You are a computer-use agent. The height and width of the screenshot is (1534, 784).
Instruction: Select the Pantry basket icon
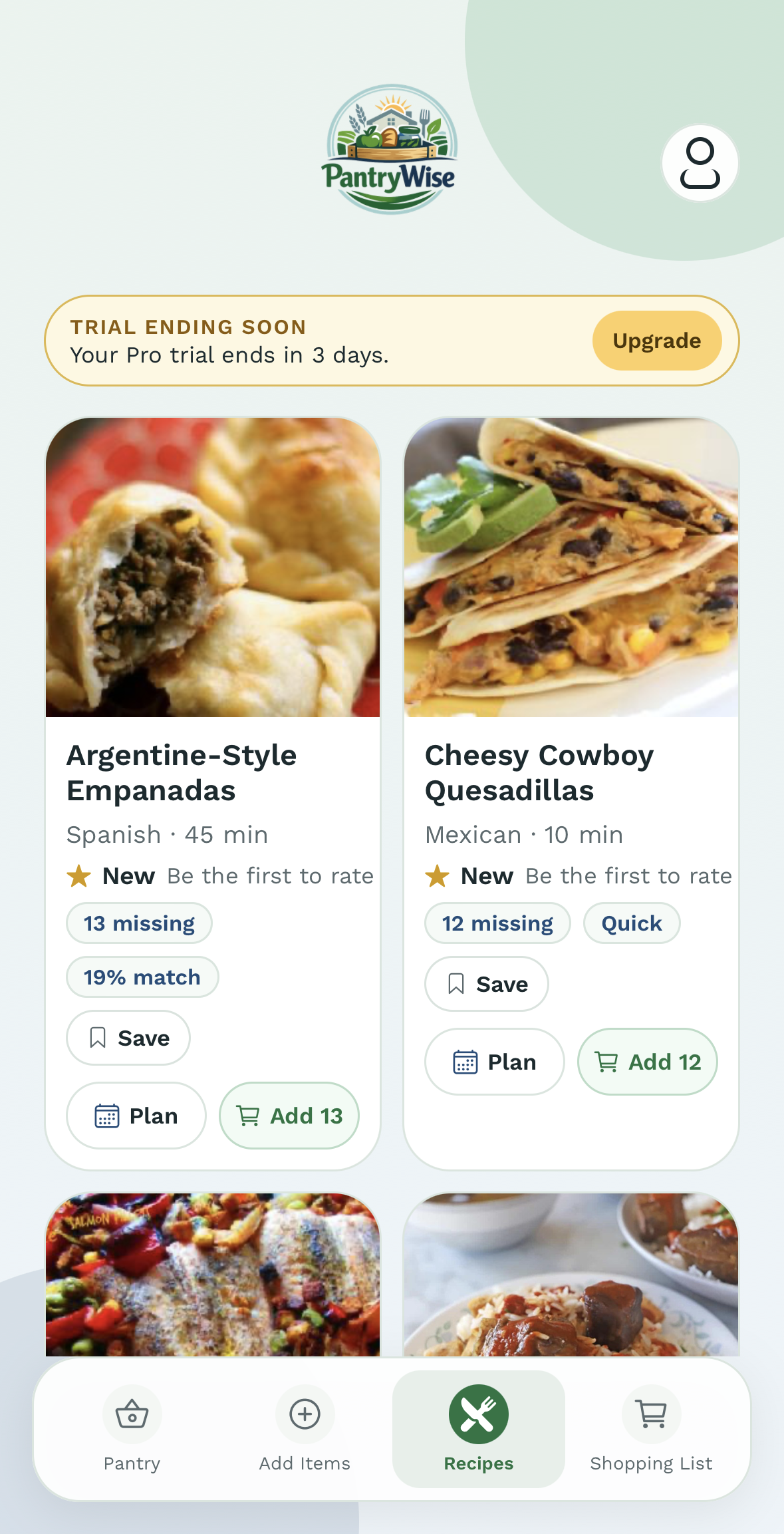pos(132,1414)
